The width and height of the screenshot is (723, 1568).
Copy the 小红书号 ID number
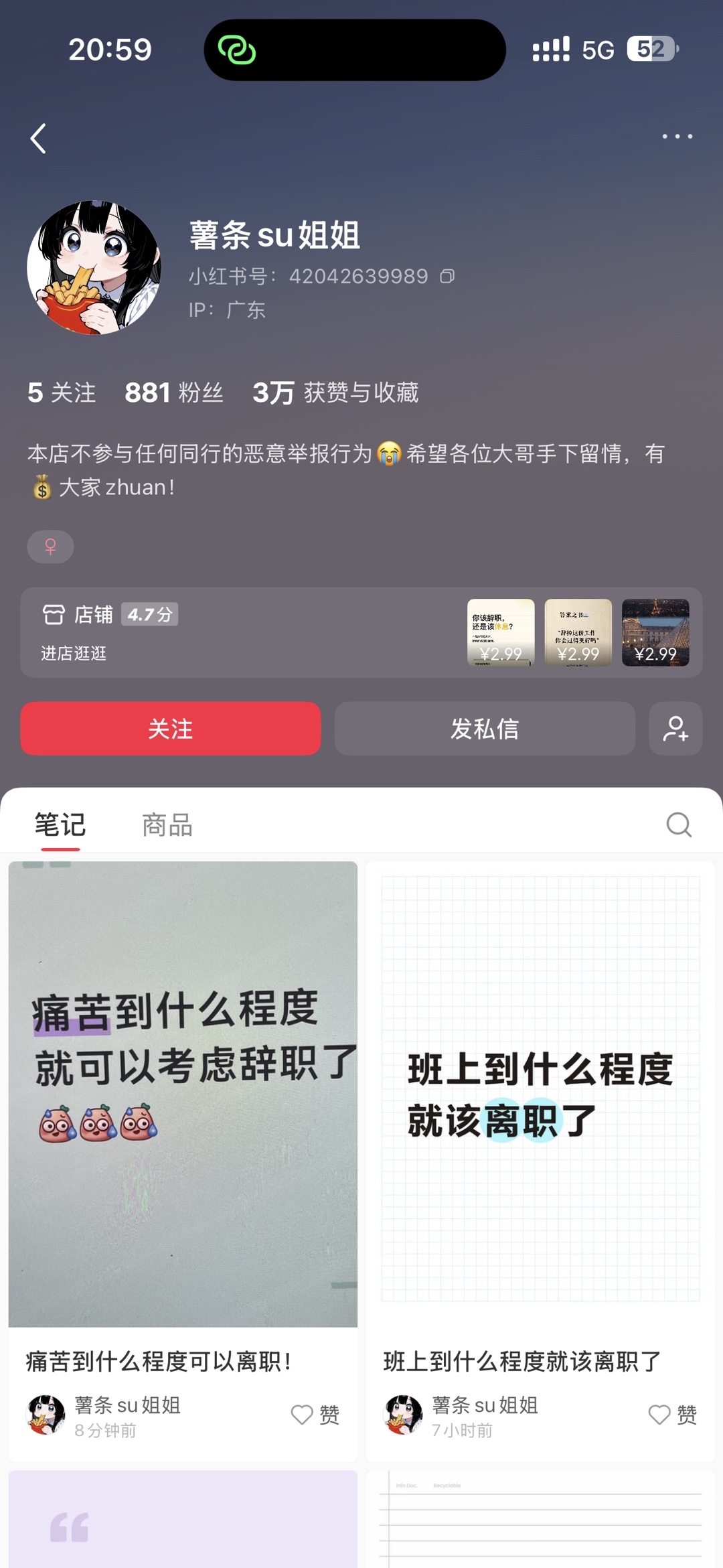[447, 276]
